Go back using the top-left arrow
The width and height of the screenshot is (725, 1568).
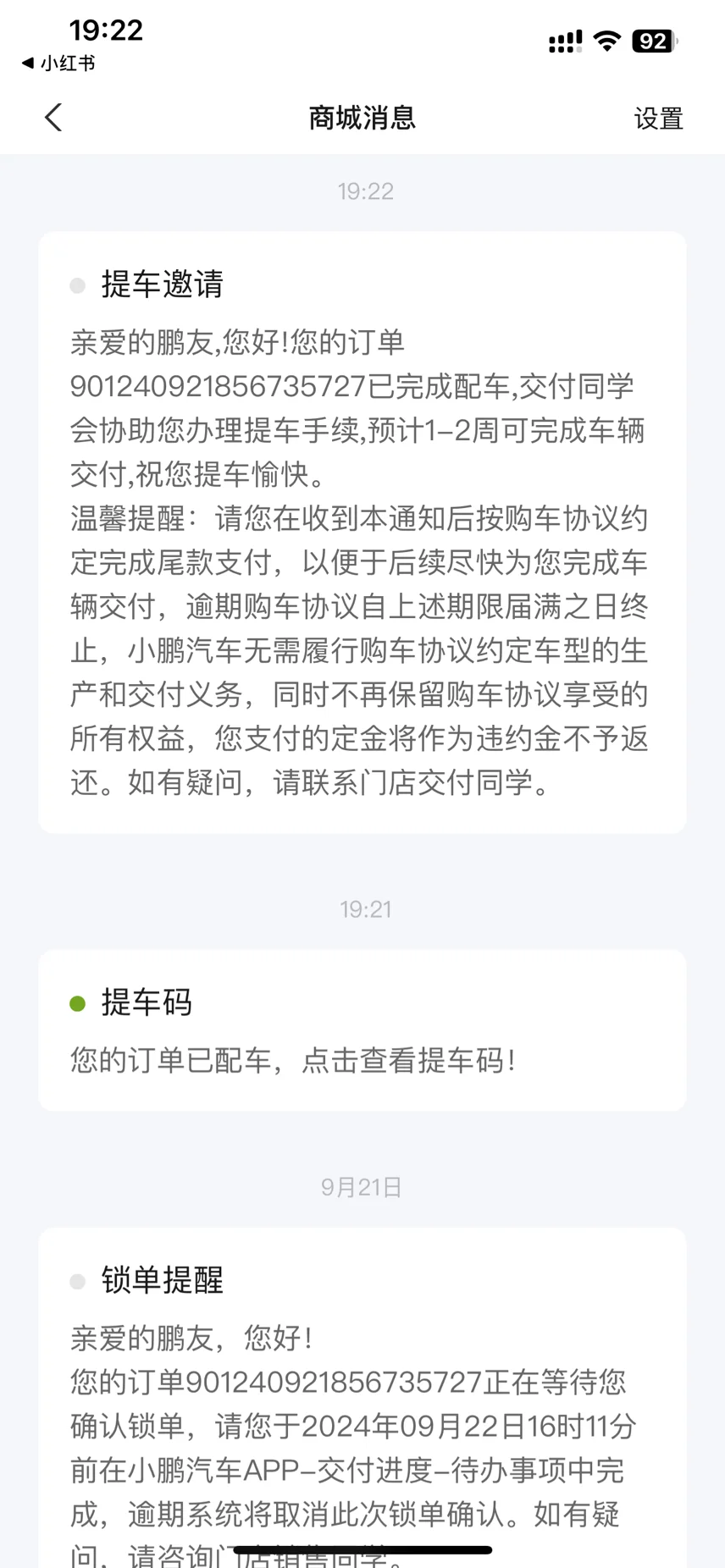[x=53, y=118]
